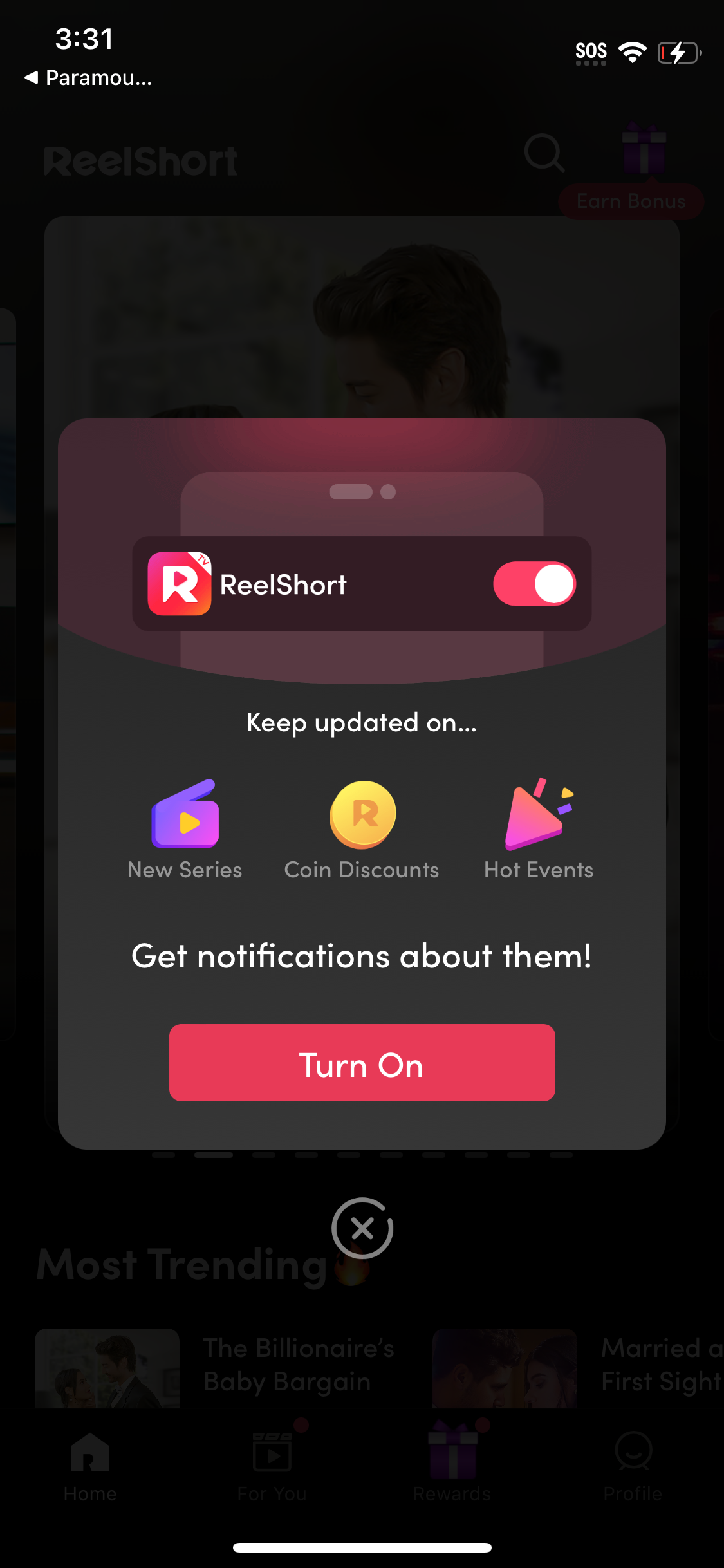Open the Earn Bonus gift icon
Image resolution: width=724 pixels, height=1568 pixels.
click(642, 153)
